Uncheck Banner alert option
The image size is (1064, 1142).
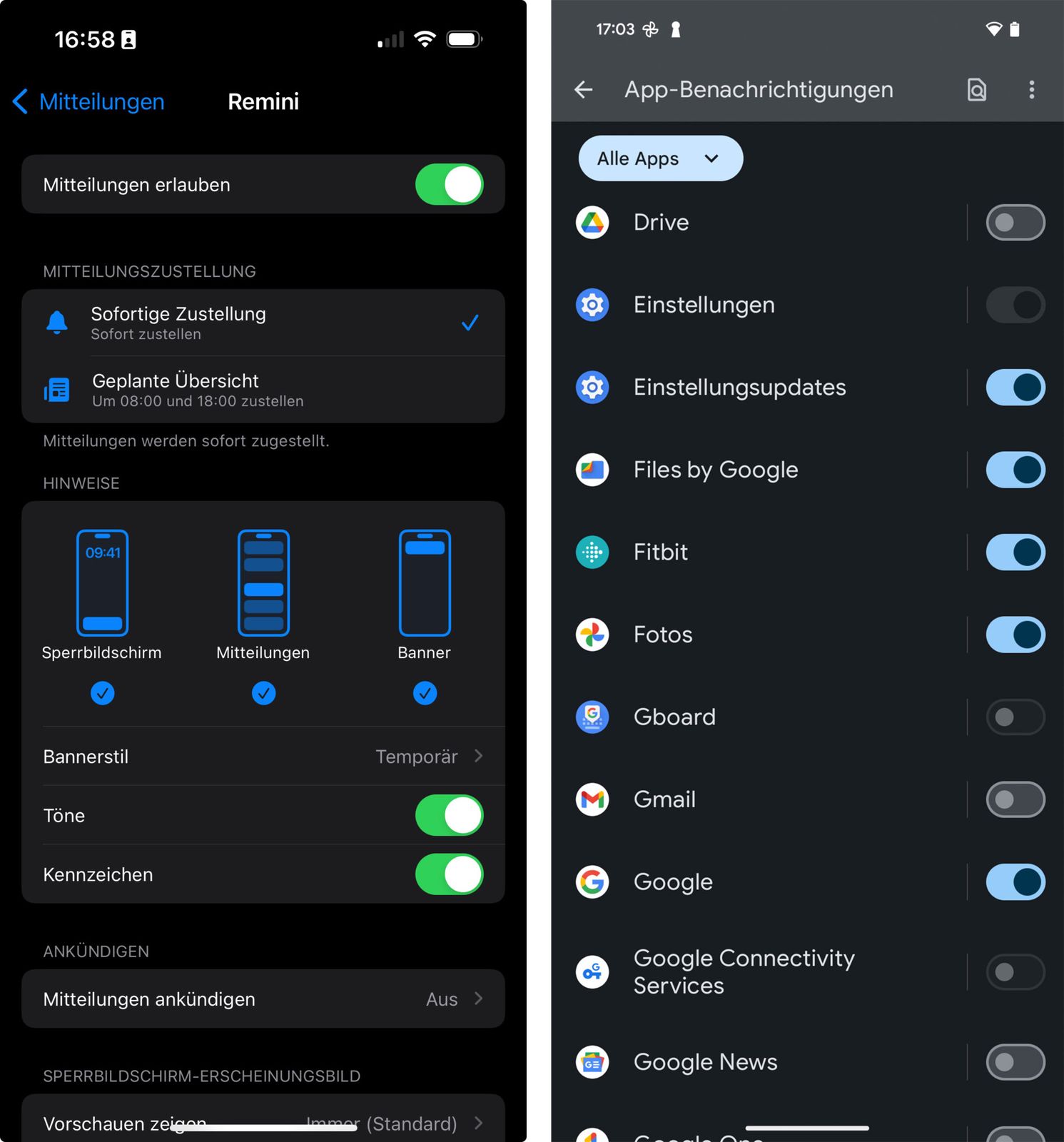pyautogui.click(x=425, y=693)
